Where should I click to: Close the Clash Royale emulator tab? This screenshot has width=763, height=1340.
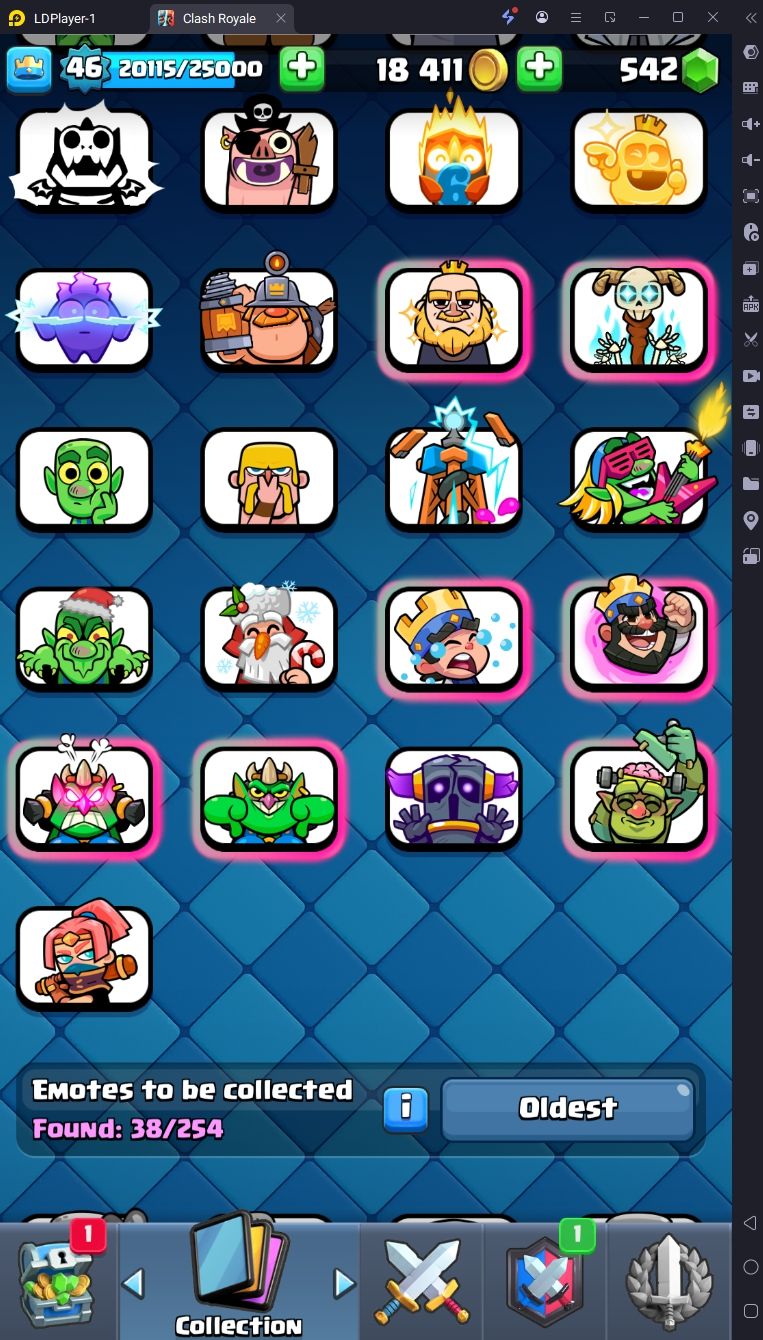coord(281,18)
